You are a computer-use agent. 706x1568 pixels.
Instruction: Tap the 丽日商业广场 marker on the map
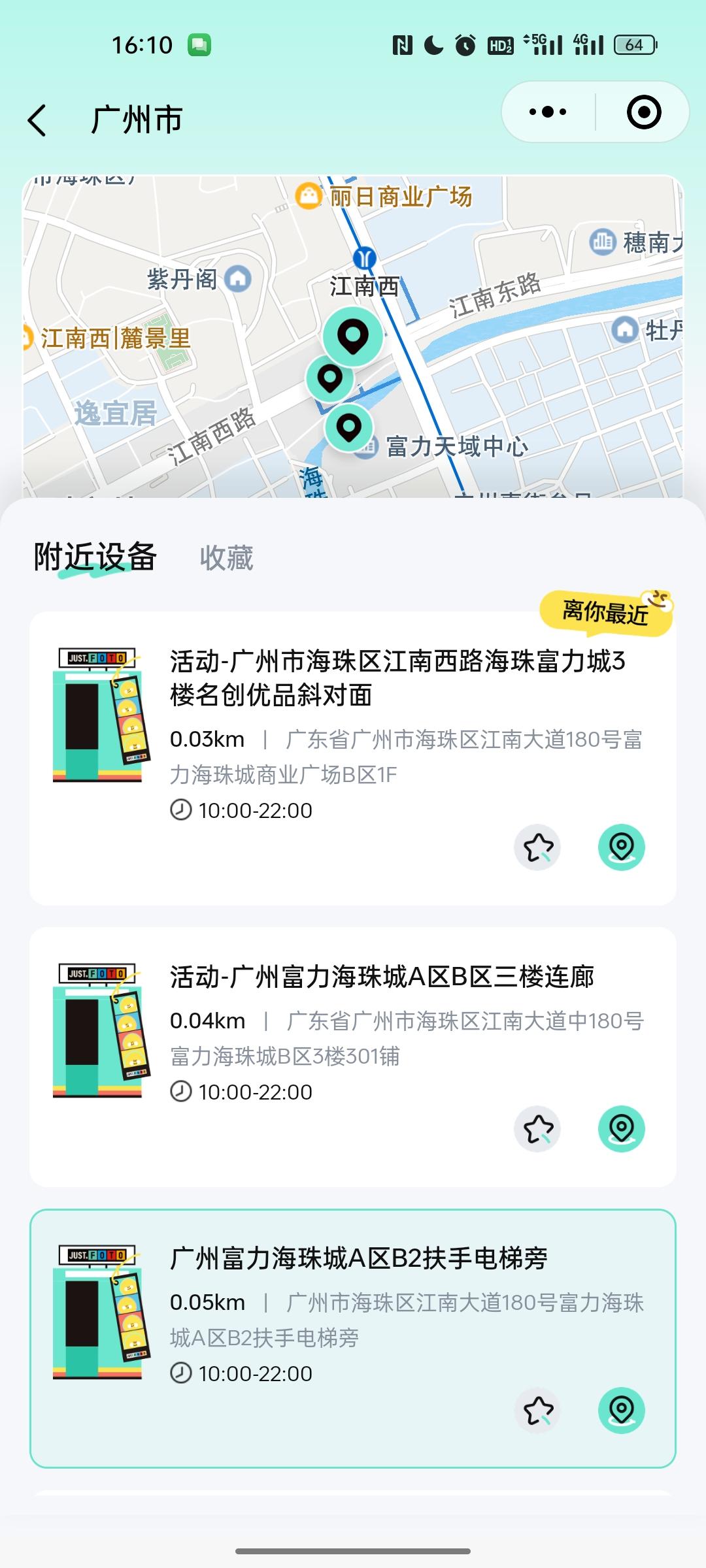[308, 195]
